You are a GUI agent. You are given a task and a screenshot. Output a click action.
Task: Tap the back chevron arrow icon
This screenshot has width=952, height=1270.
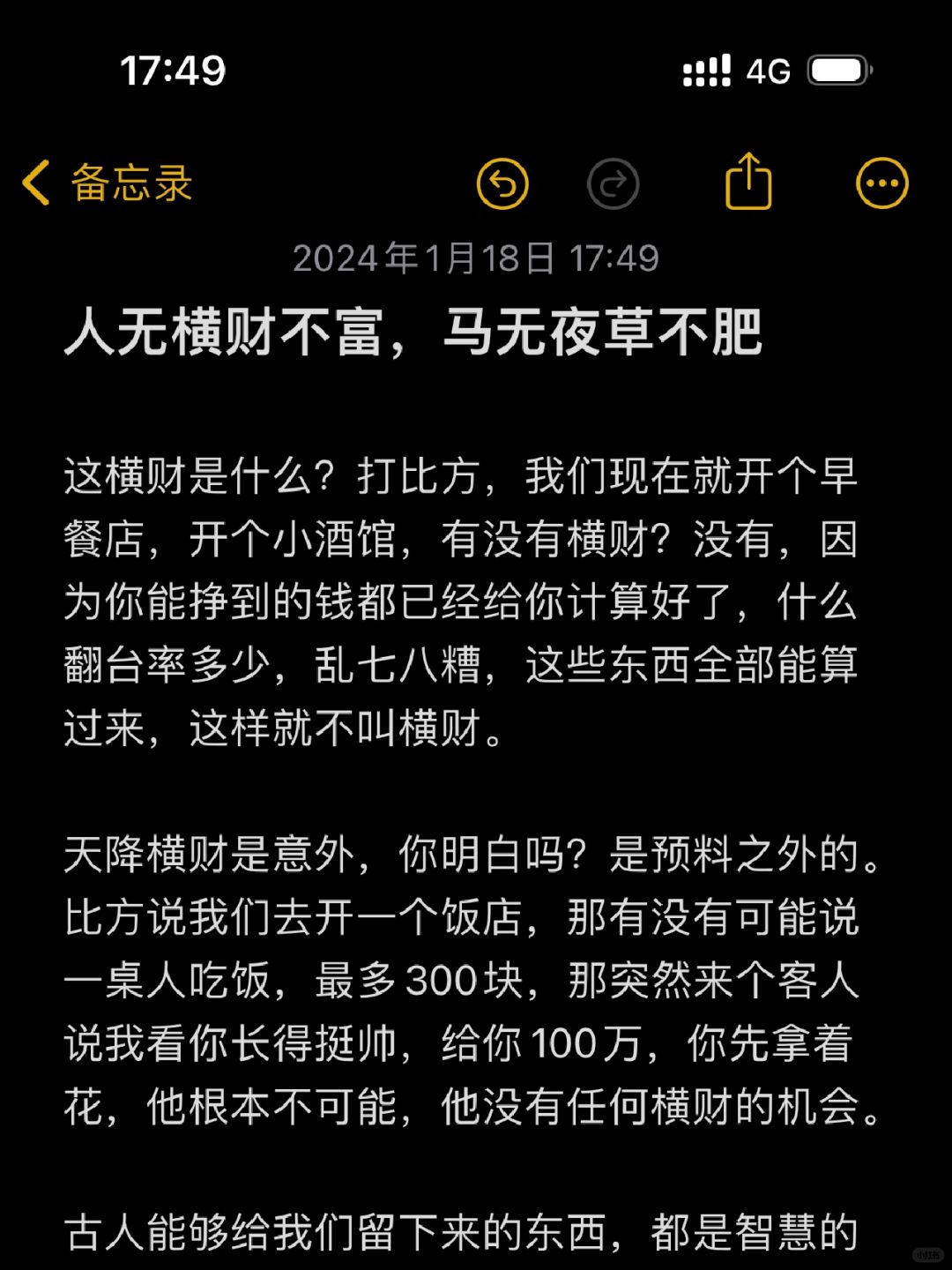pos(35,183)
